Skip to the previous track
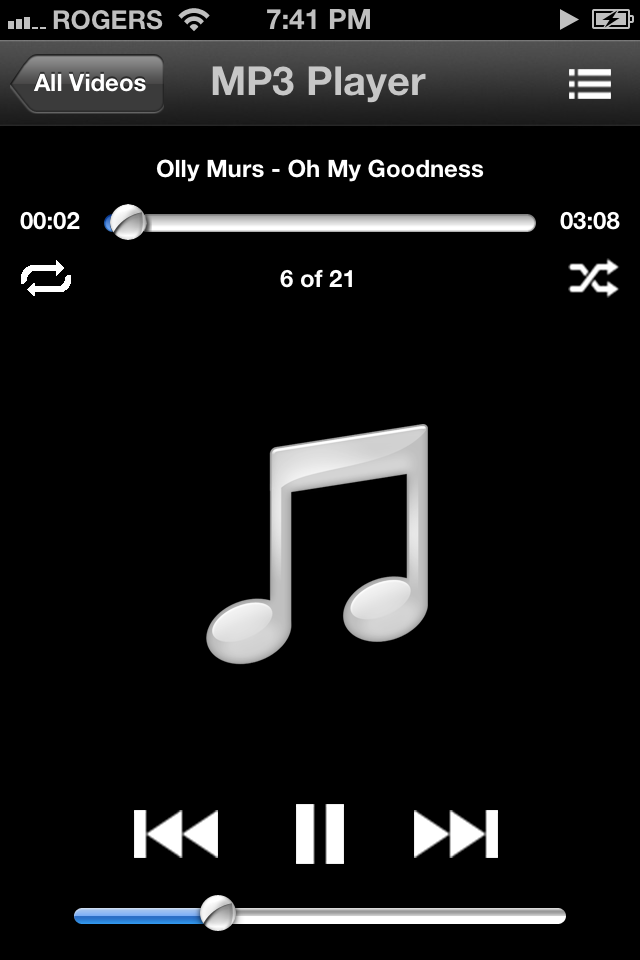 pyautogui.click(x=176, y=834)
